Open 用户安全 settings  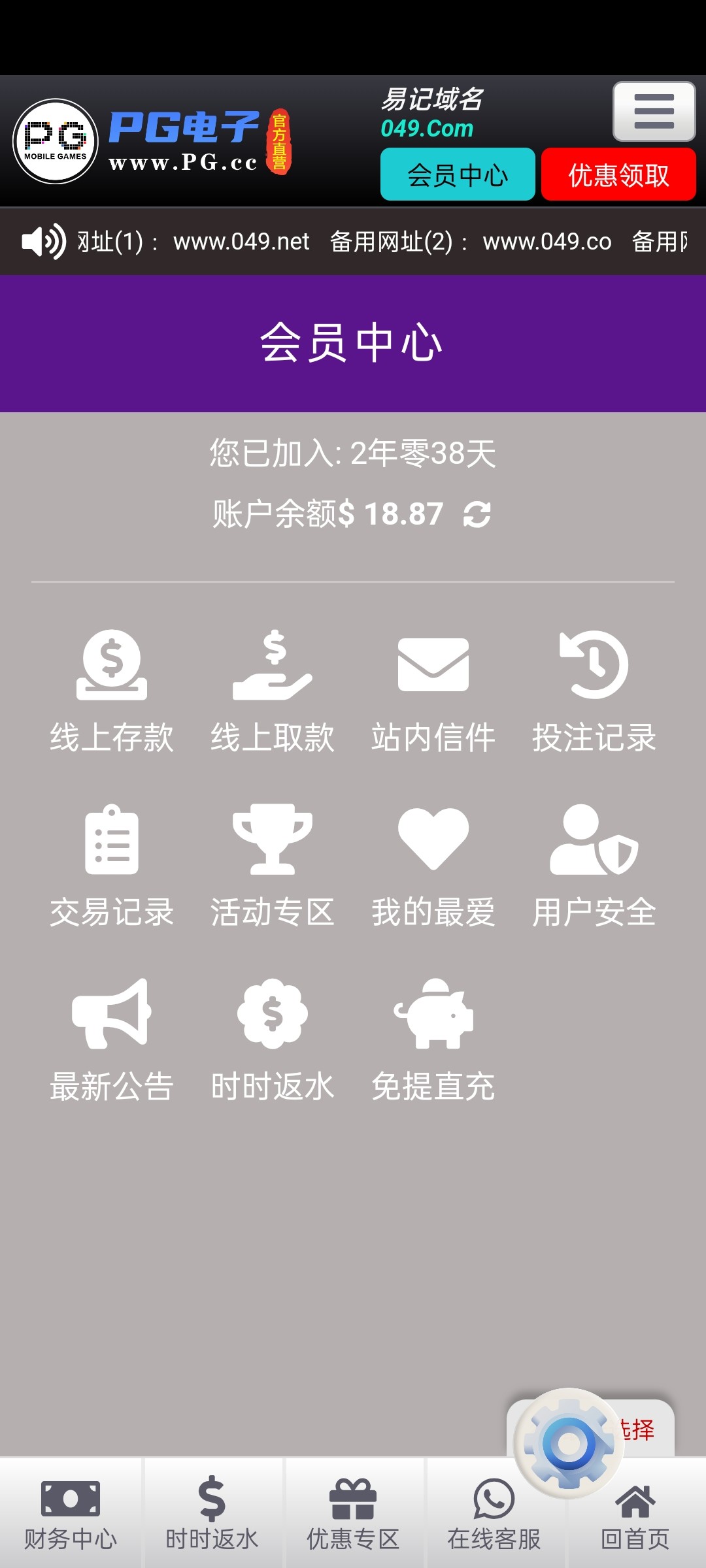[594, 866]
